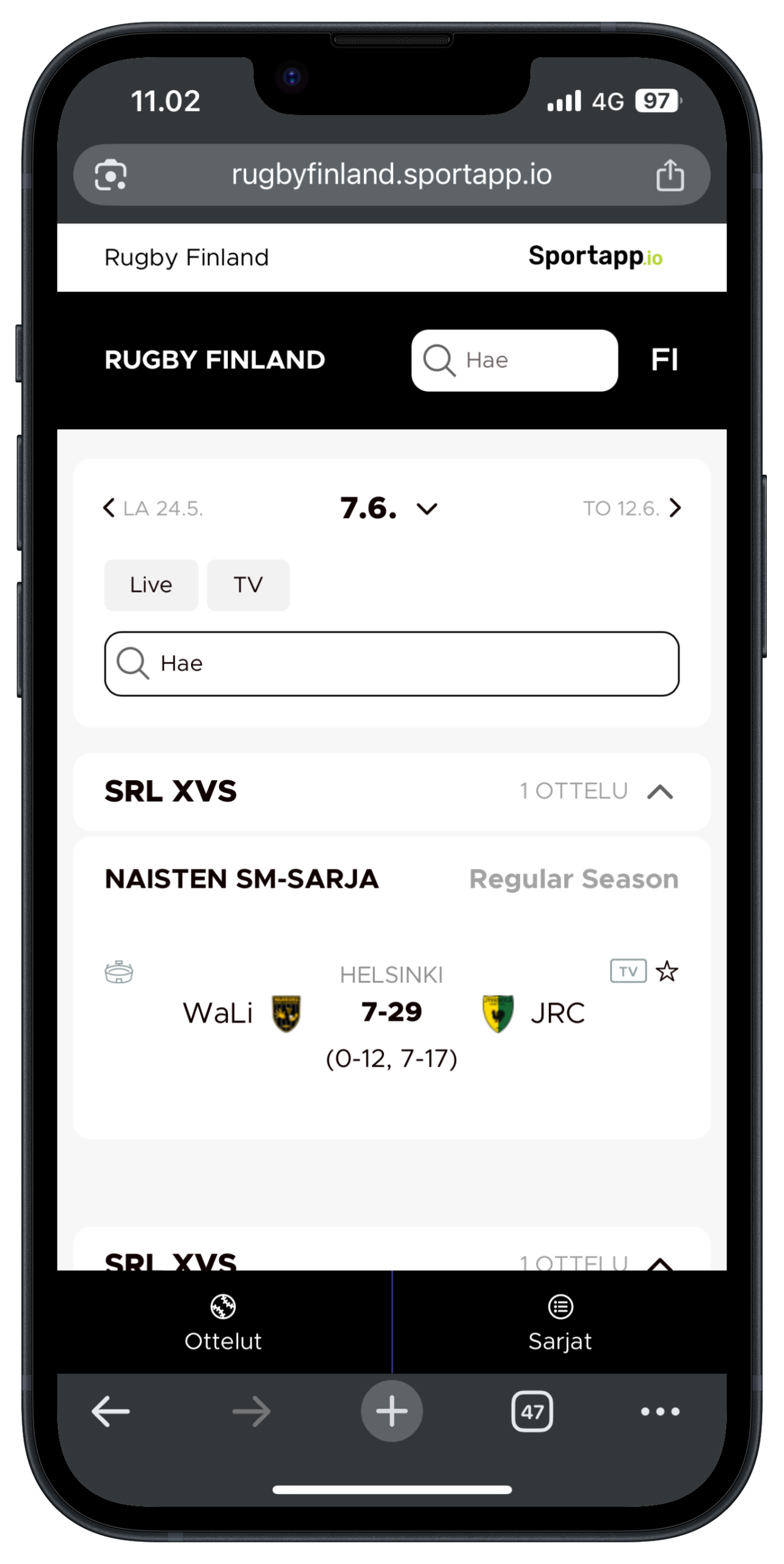Filter matches by TV

tap(248, 585)
